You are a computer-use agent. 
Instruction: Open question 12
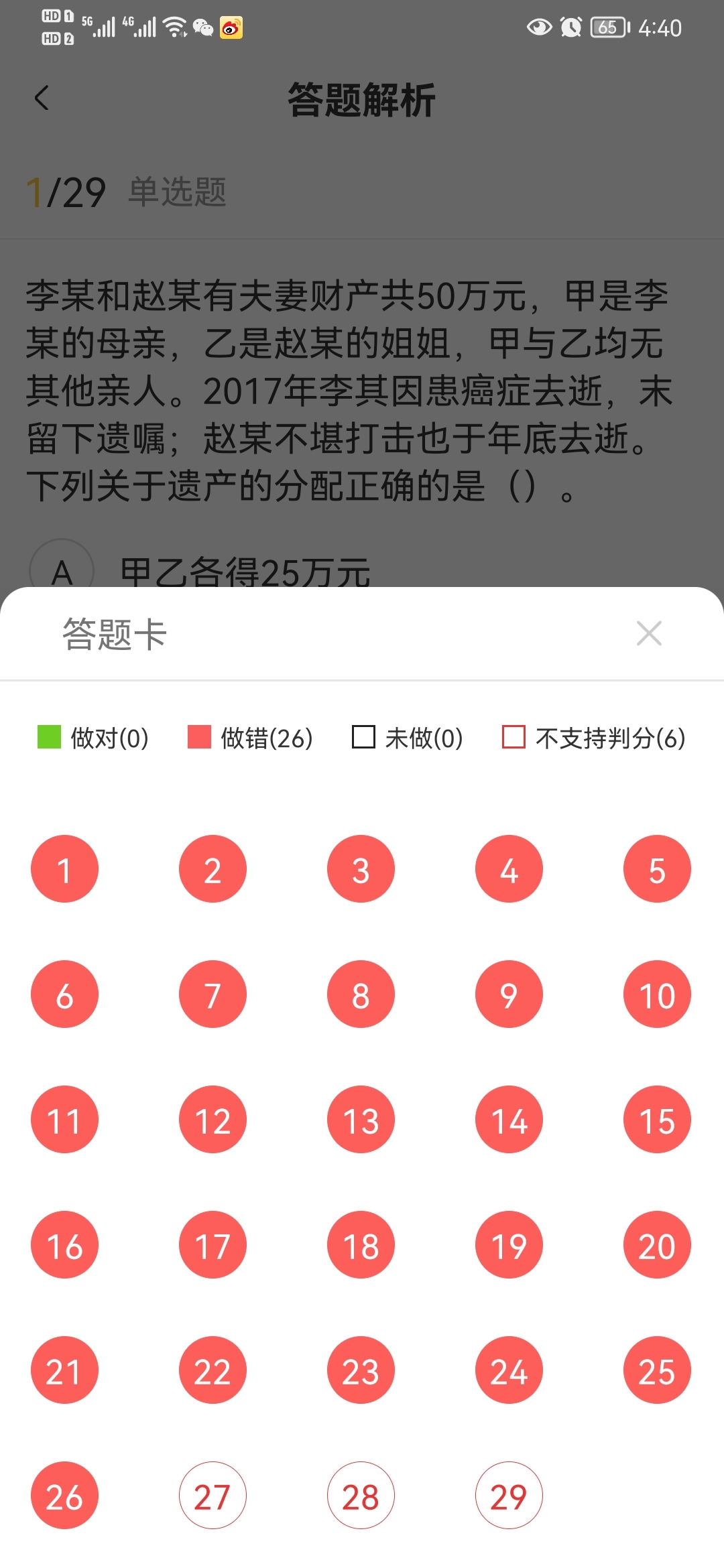coord(213,1120)
